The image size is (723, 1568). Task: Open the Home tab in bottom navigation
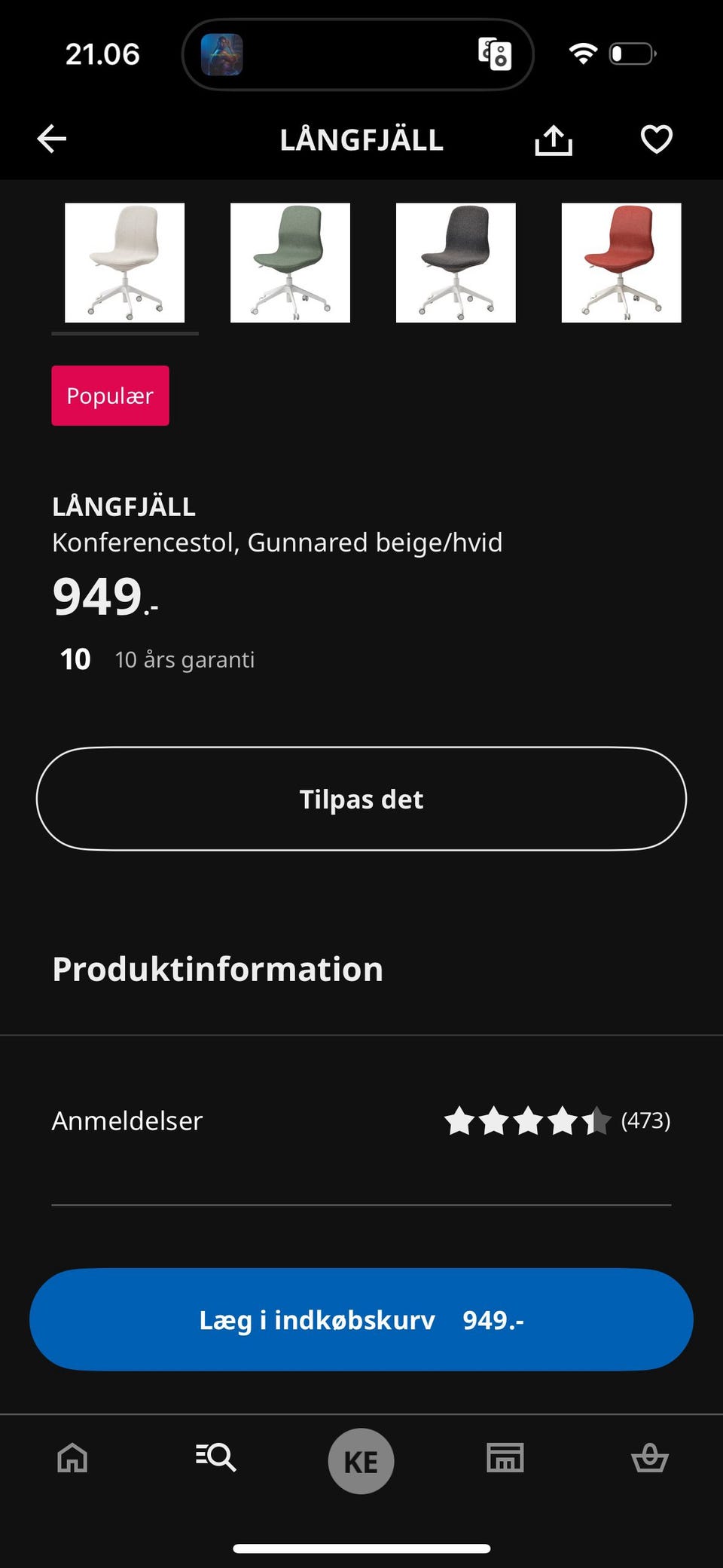point(72,1459)
